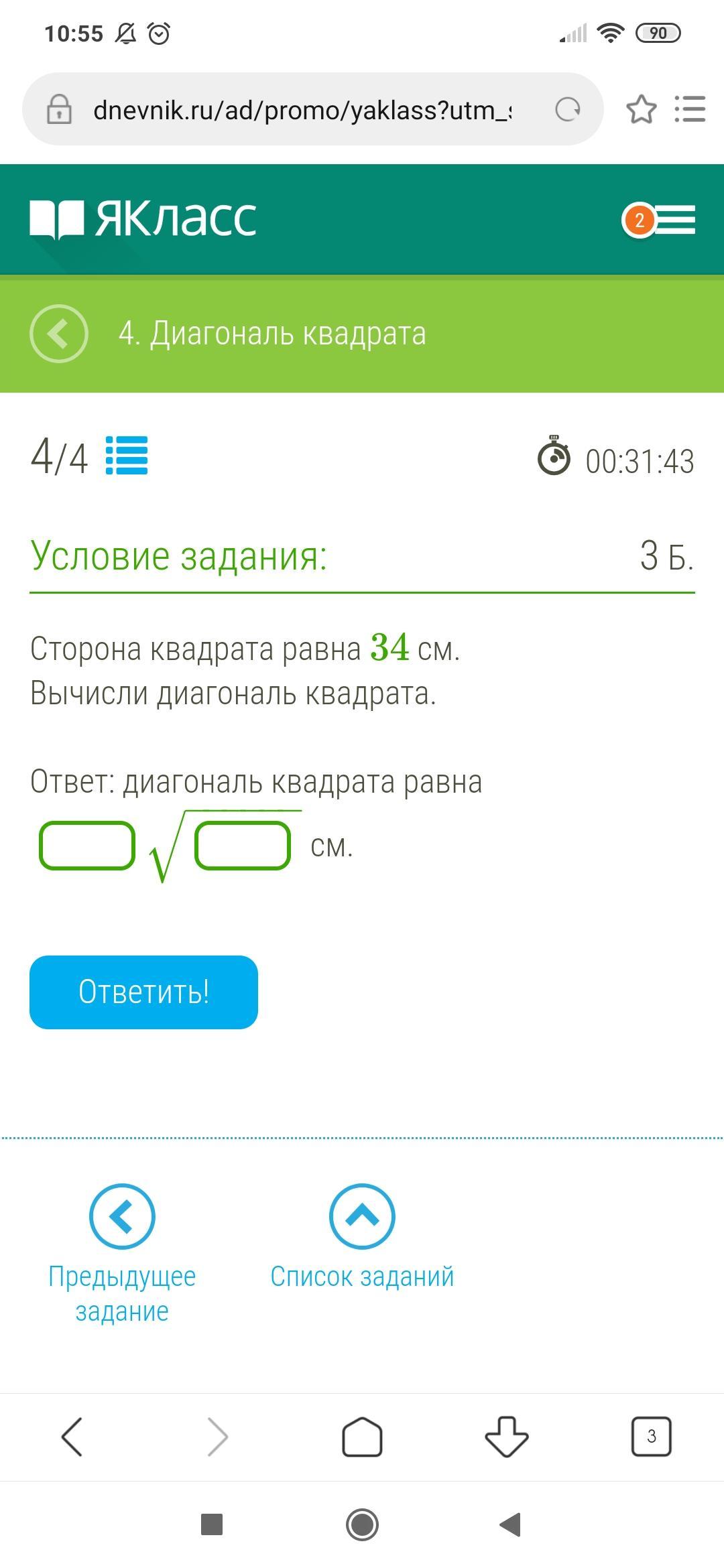The image size is (724, 1568).
Task: Open the browser home page button
Action: (362, 1437)
